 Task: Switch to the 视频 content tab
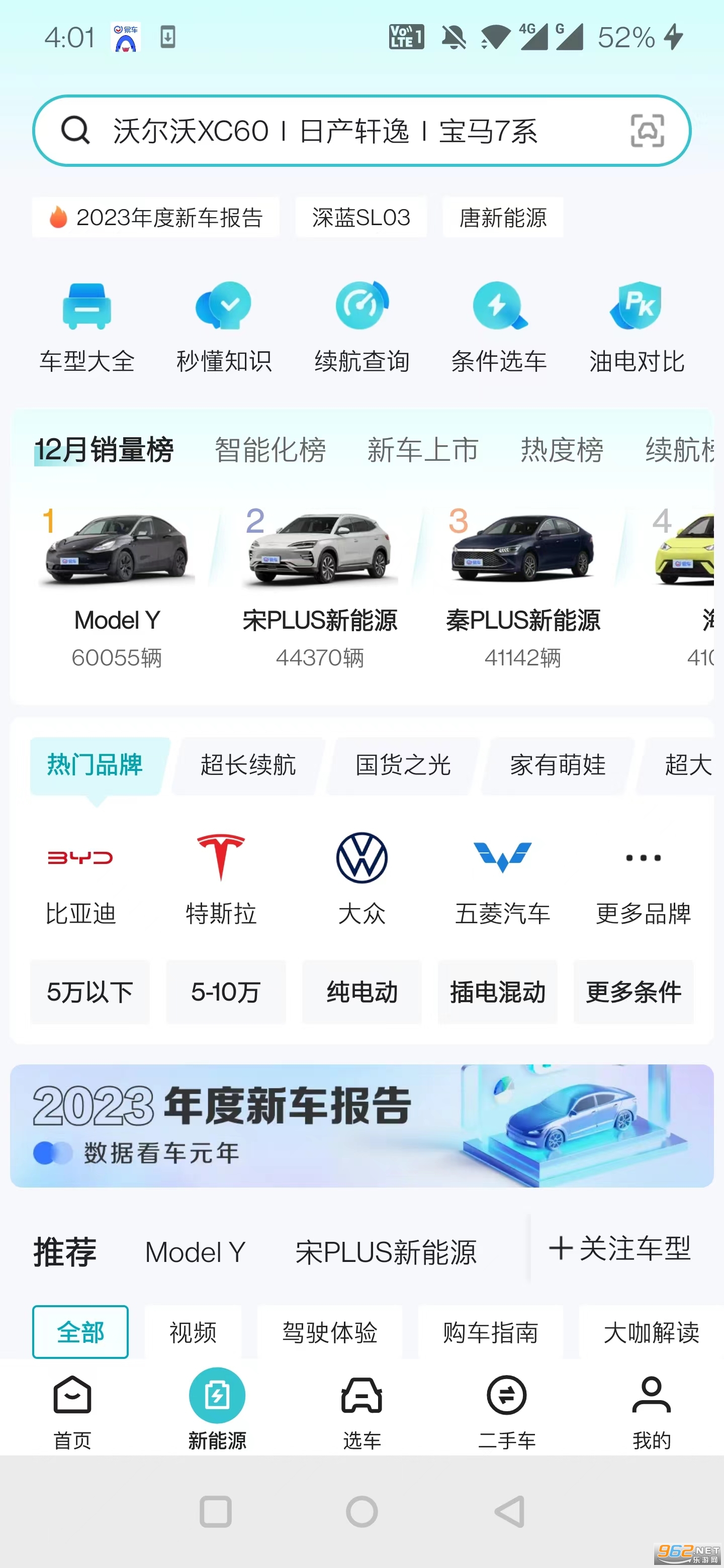(x=193, y=1332)
